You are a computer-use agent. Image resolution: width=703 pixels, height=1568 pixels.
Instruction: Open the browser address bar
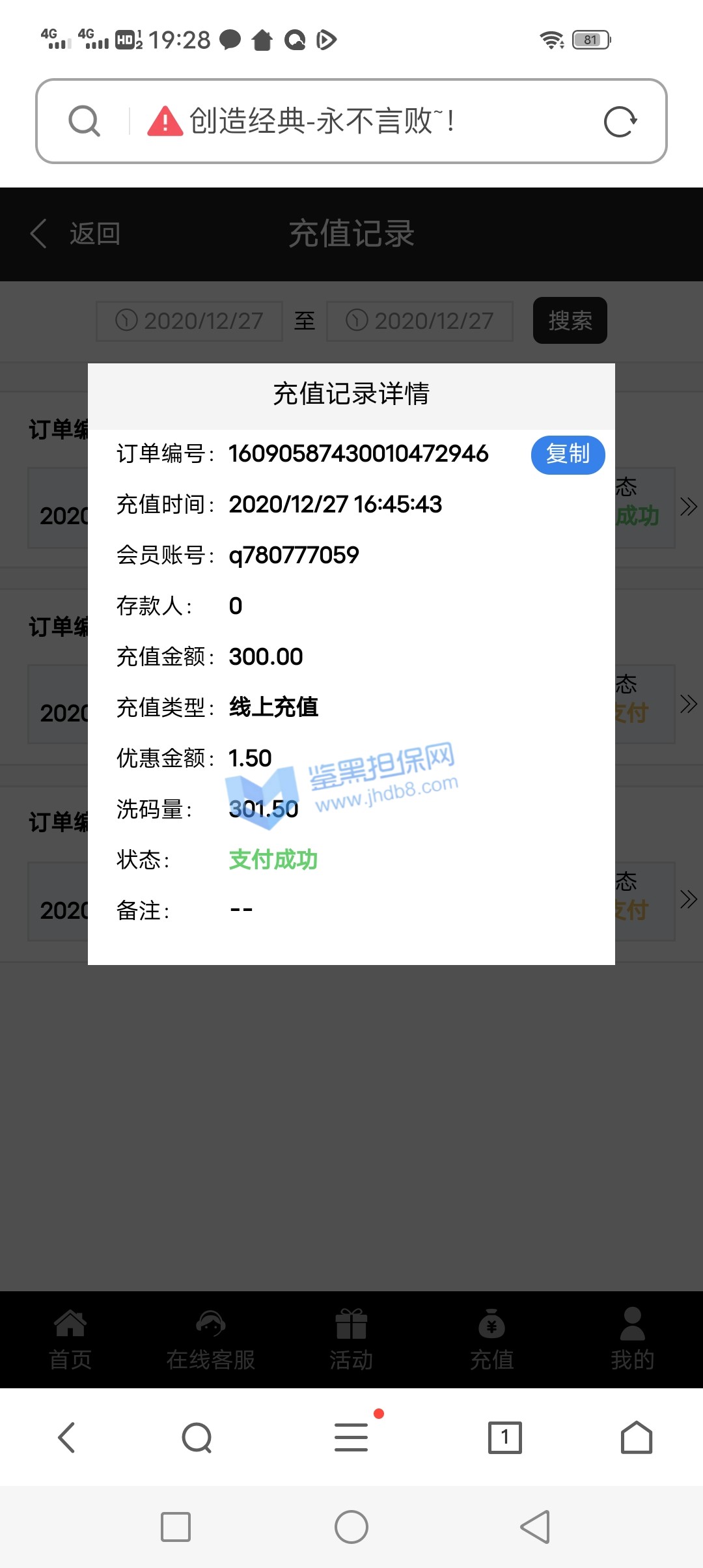[x=365, y=121]
